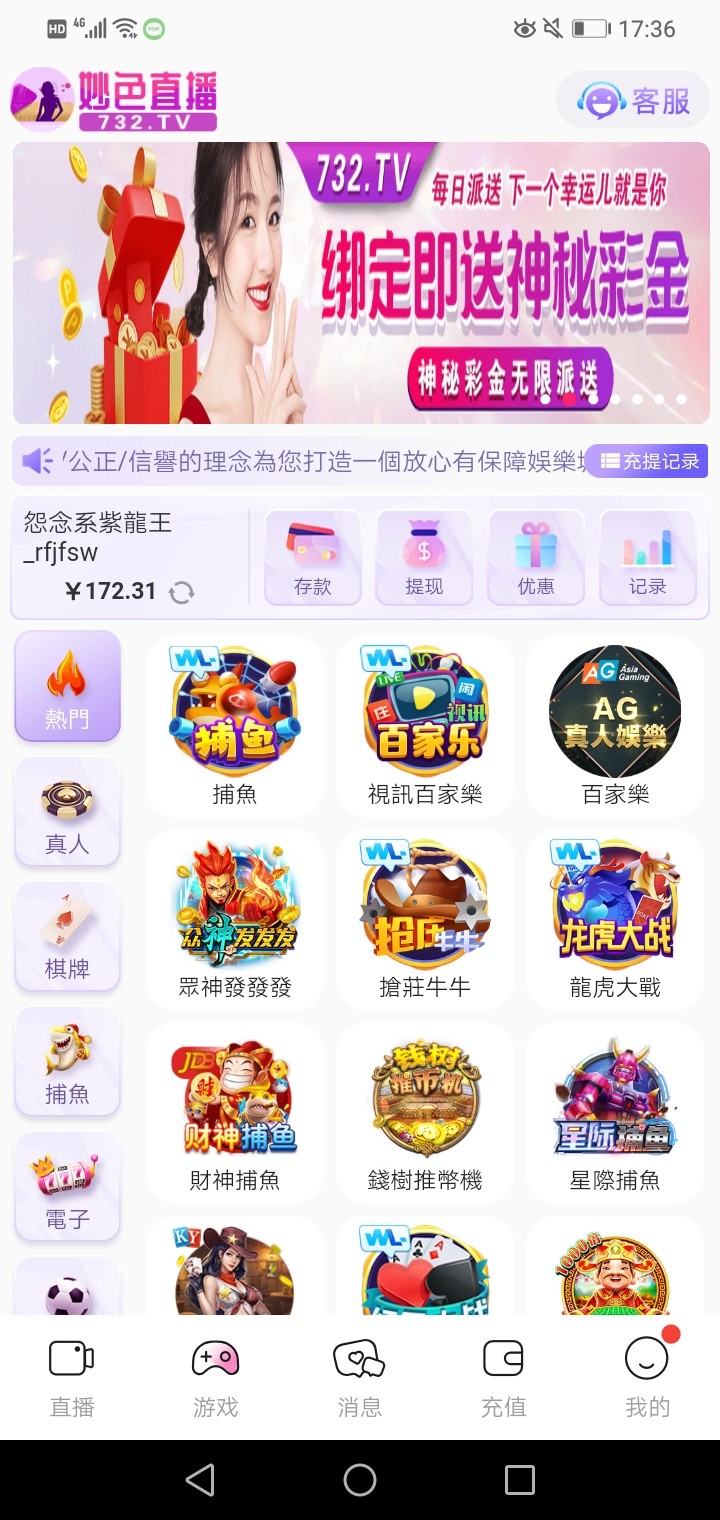Image resolution: width=720 pixels, height=1520 pixels.
Task: Switch to the 直播 tab
Action: click(72, 1377)
